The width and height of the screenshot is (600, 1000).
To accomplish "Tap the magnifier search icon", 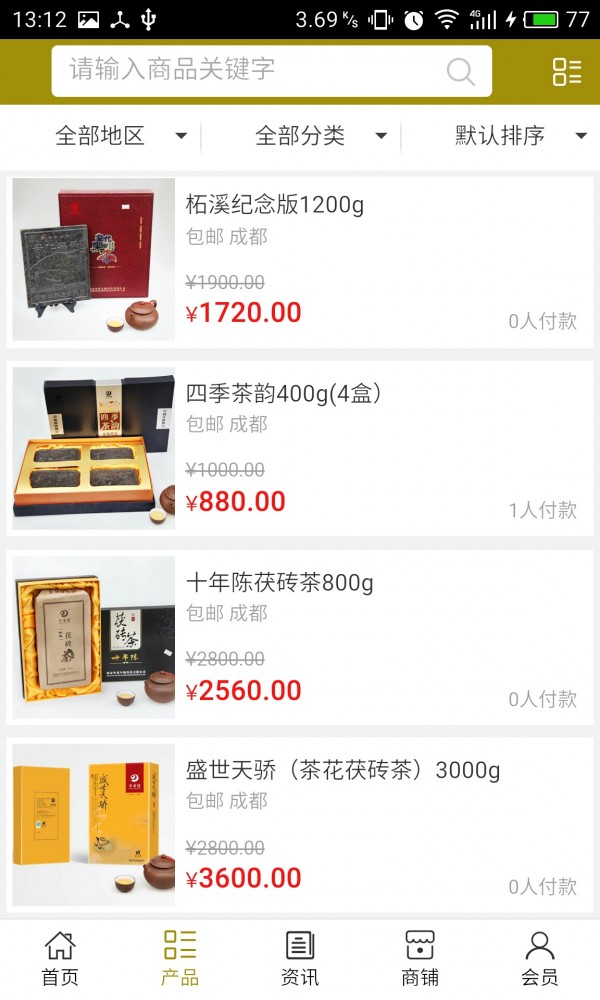I will (x=460, y=71).
